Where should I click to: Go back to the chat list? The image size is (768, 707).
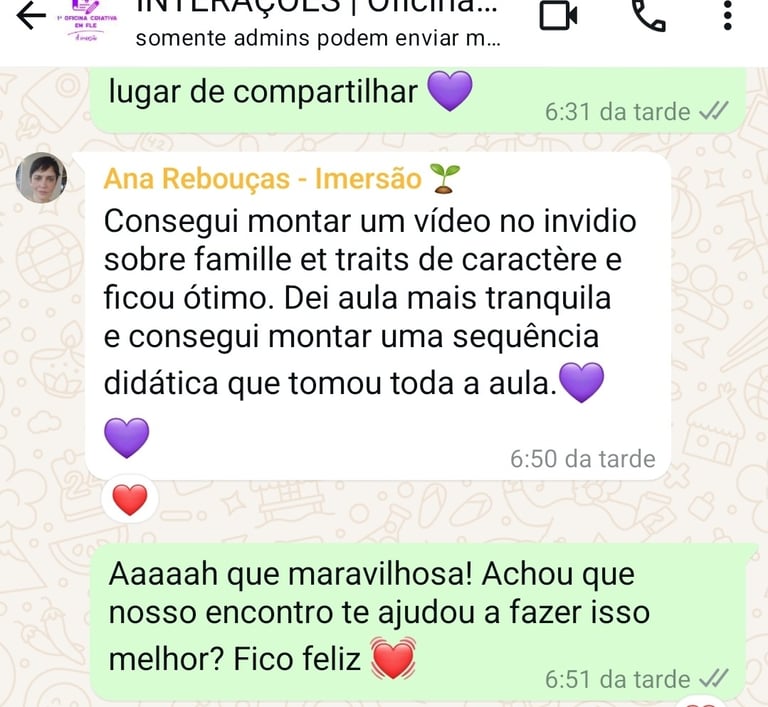coord(31,14)
